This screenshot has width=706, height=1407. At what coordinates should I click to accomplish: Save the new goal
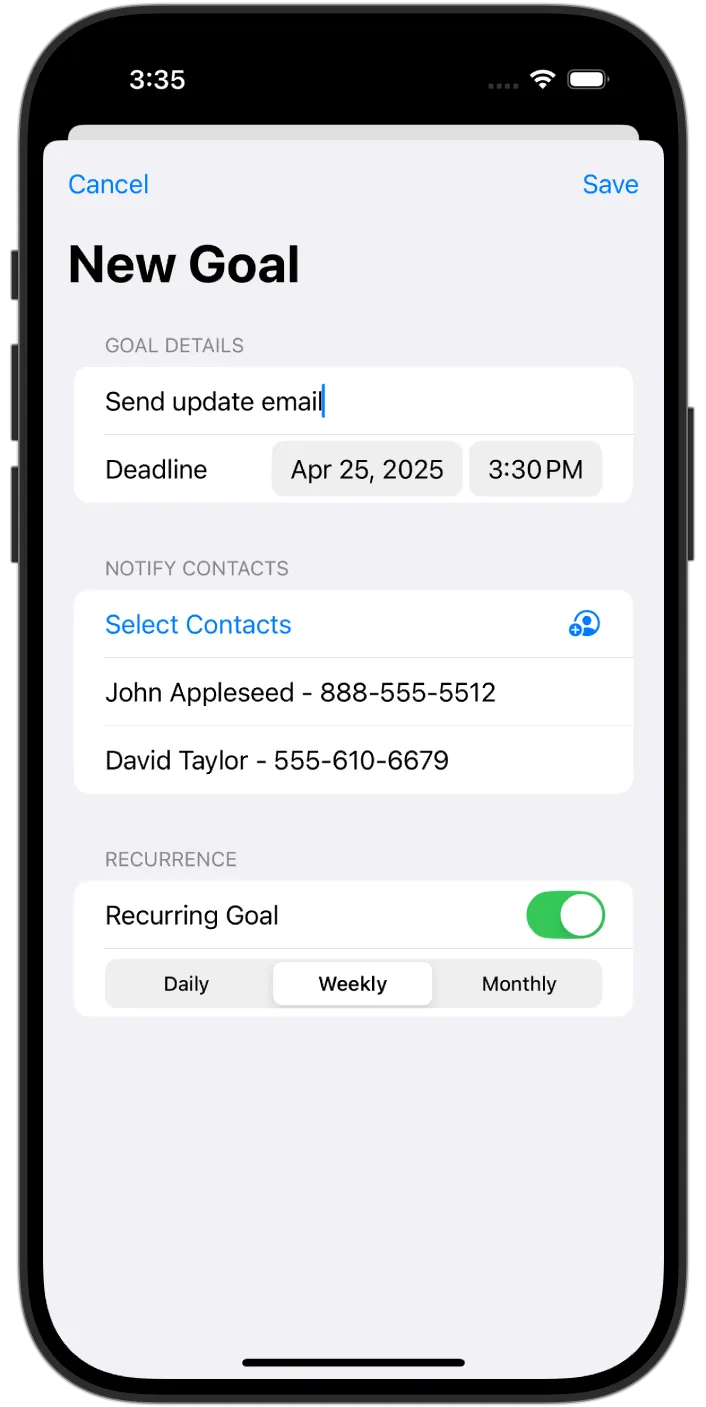pyautogui.click(x=610, y=184)
